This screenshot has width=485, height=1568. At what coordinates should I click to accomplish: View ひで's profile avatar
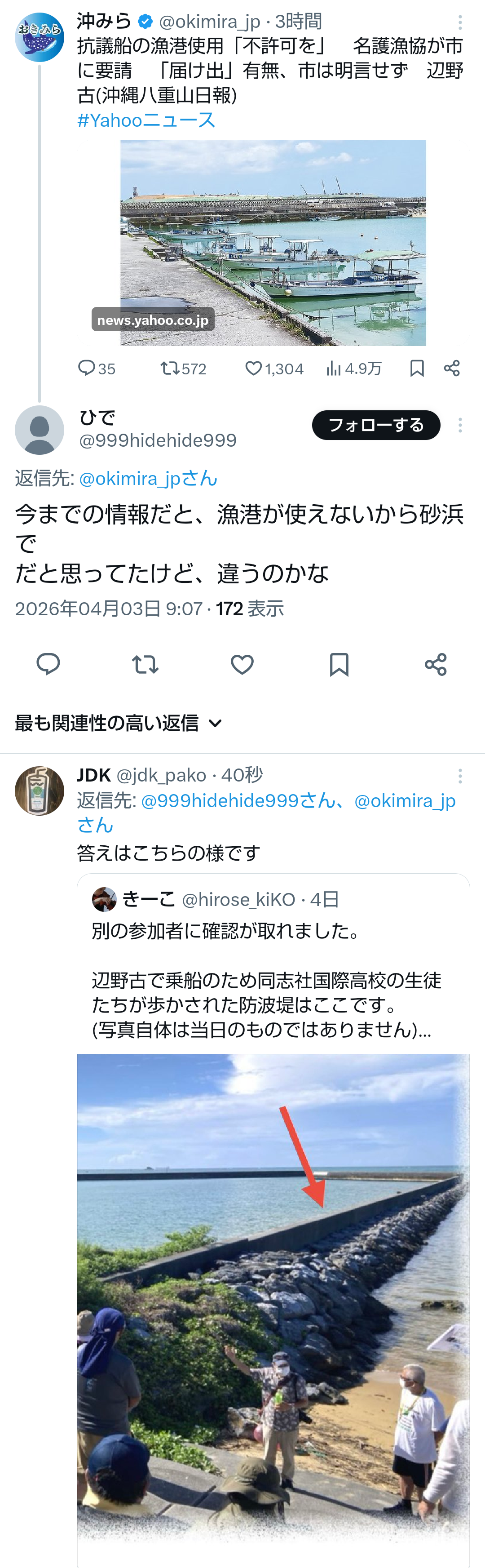click(40, 430)
